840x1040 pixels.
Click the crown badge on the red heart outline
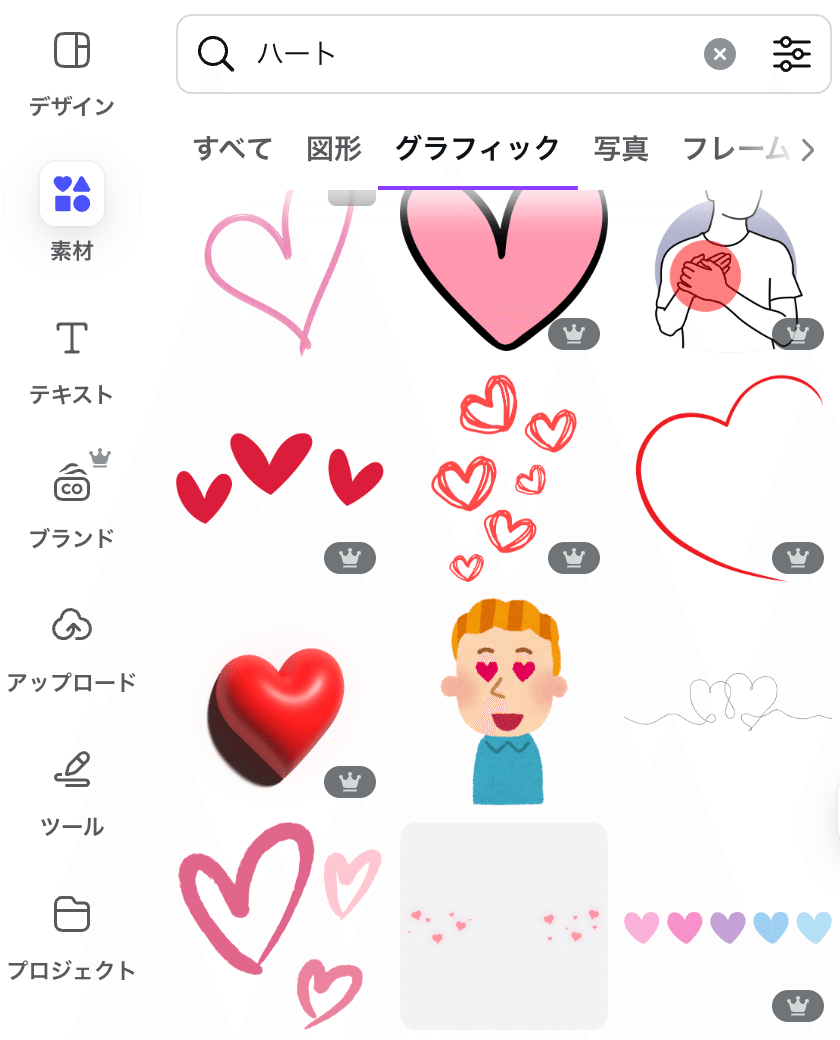click(x=797, y=559)
